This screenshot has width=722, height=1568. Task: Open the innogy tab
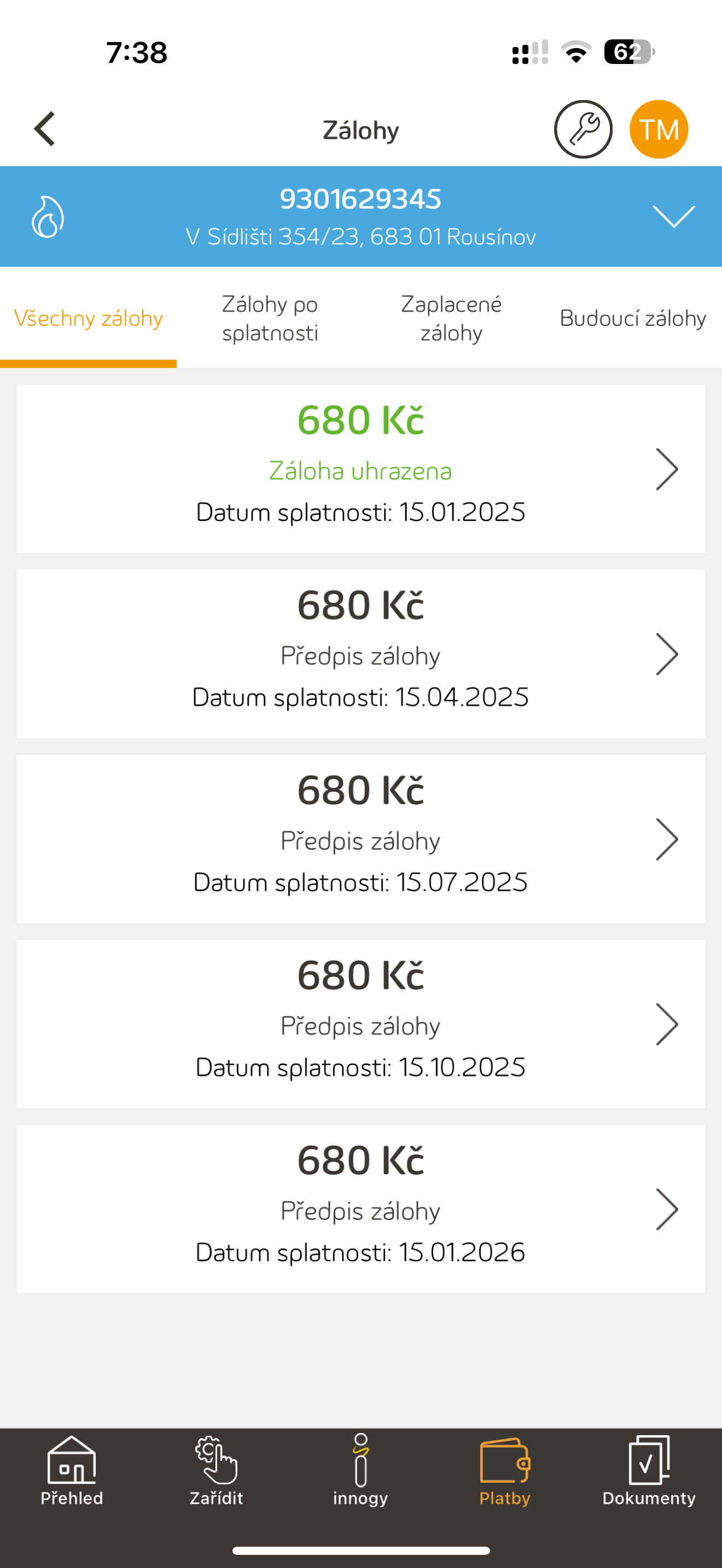tap(360, 1471)
